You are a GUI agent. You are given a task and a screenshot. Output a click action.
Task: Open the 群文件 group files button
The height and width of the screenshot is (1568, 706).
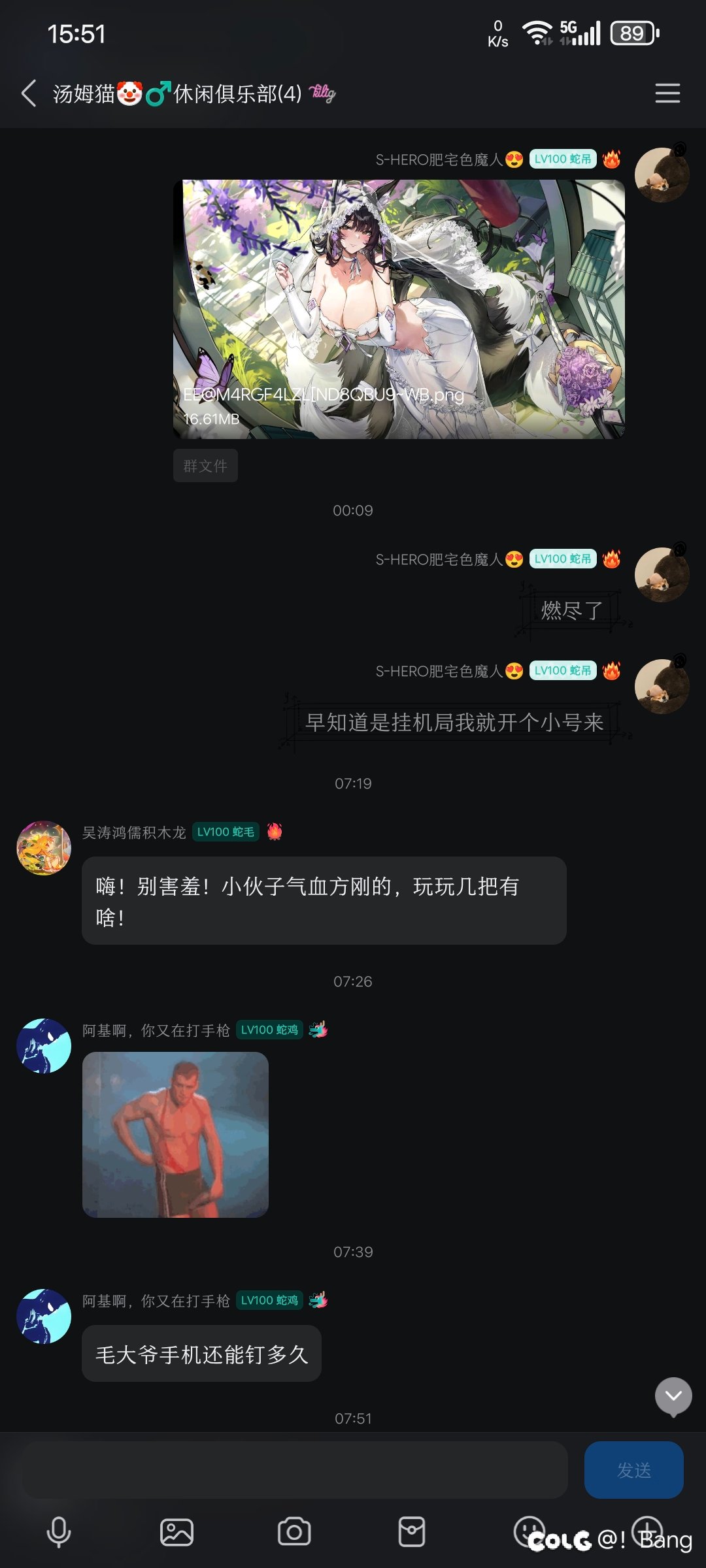[x=205, y=465]
